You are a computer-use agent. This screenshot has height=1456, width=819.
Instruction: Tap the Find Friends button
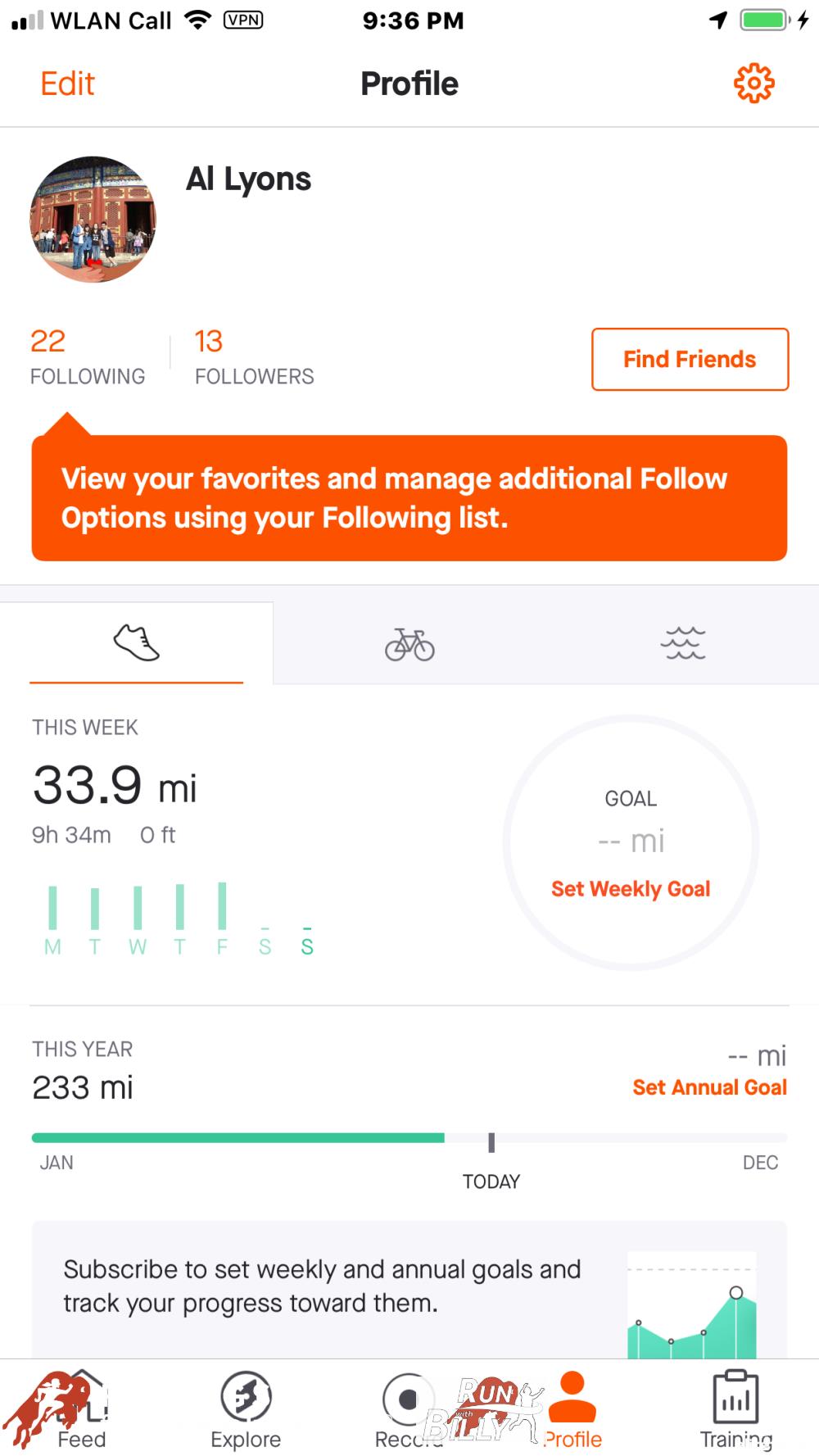coord(690,360)
